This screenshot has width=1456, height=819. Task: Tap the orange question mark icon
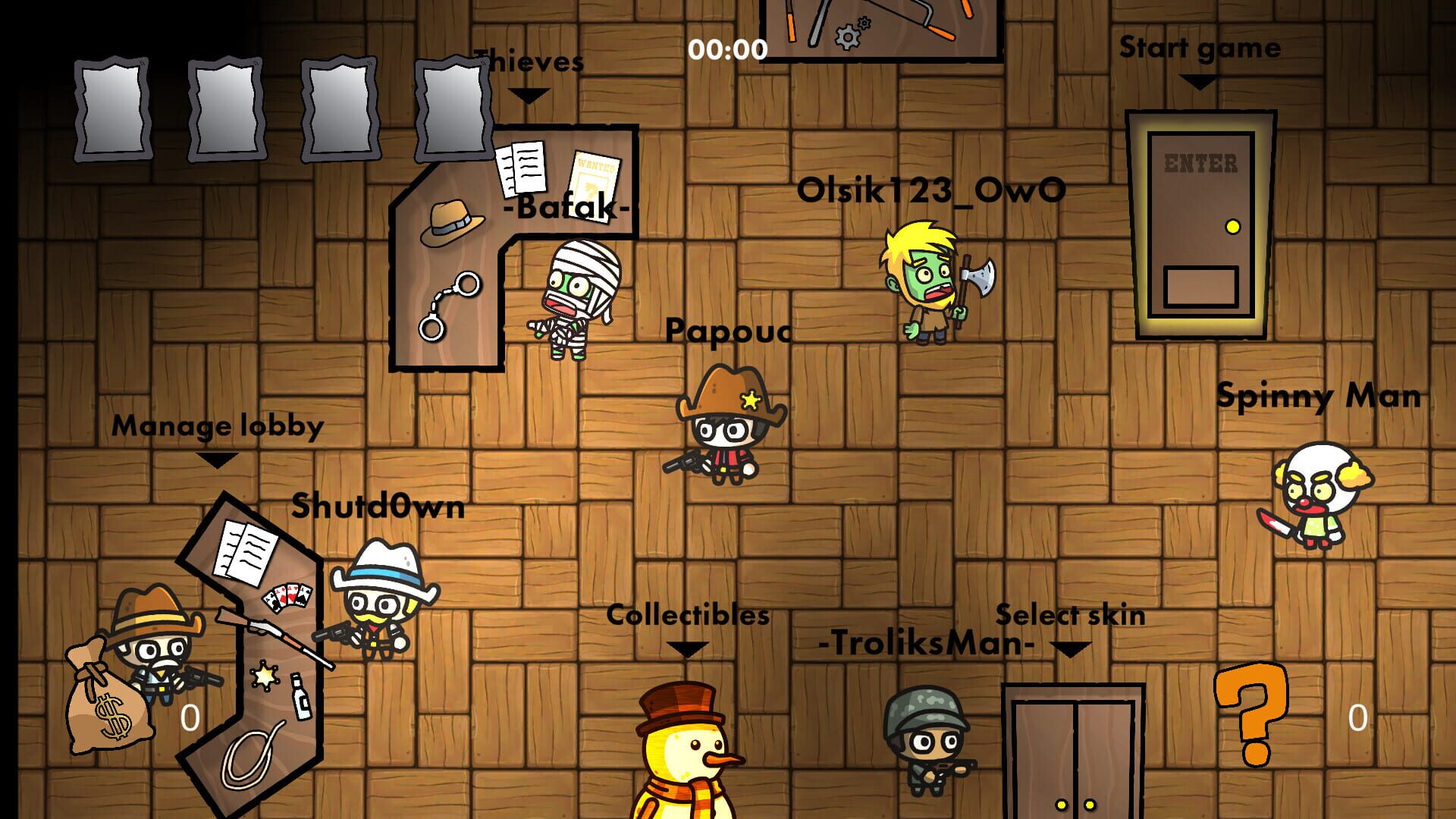click(x=1251, y=713)
